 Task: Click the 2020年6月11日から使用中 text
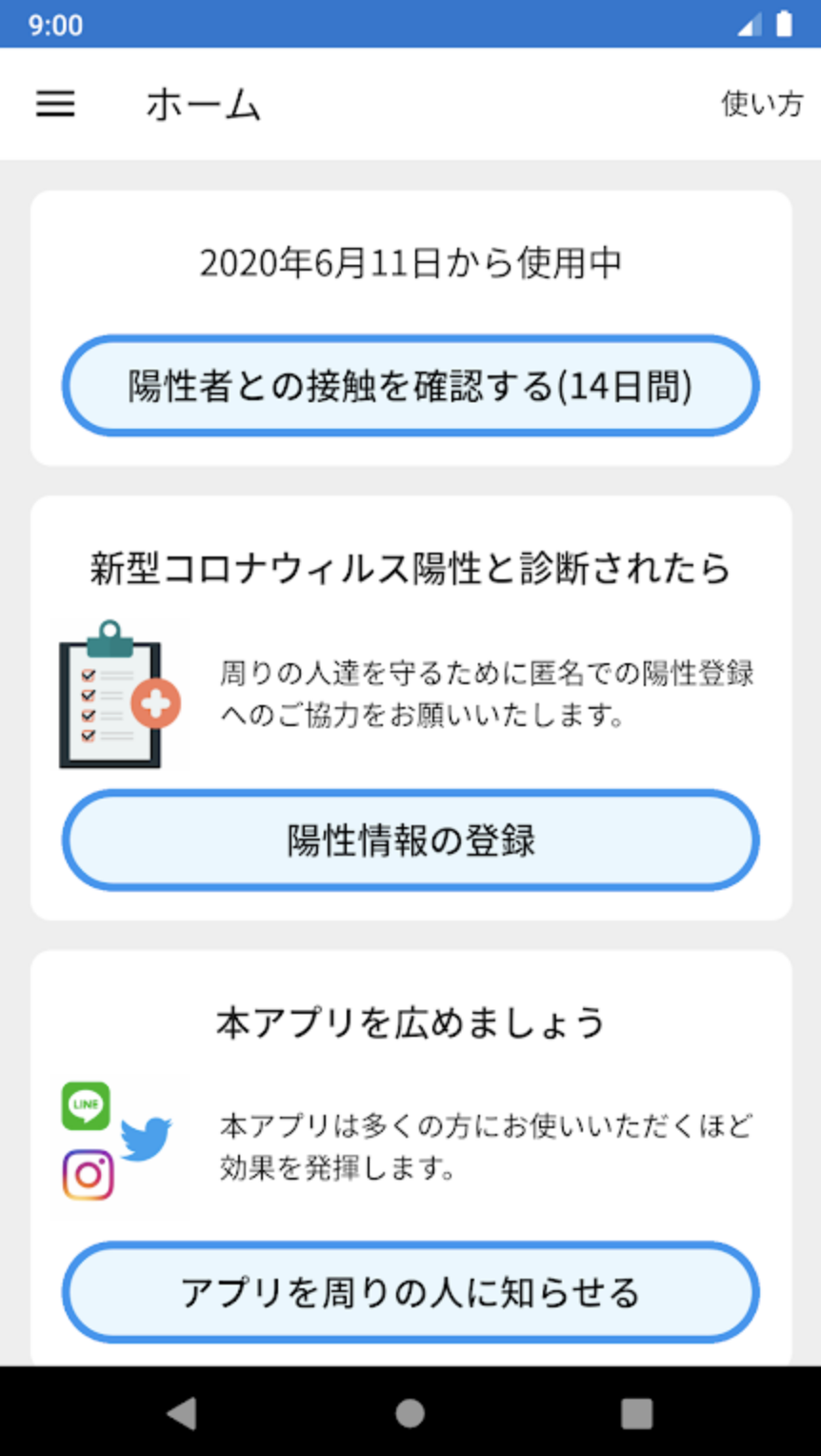pyautogui.click(x=410, y=263)
